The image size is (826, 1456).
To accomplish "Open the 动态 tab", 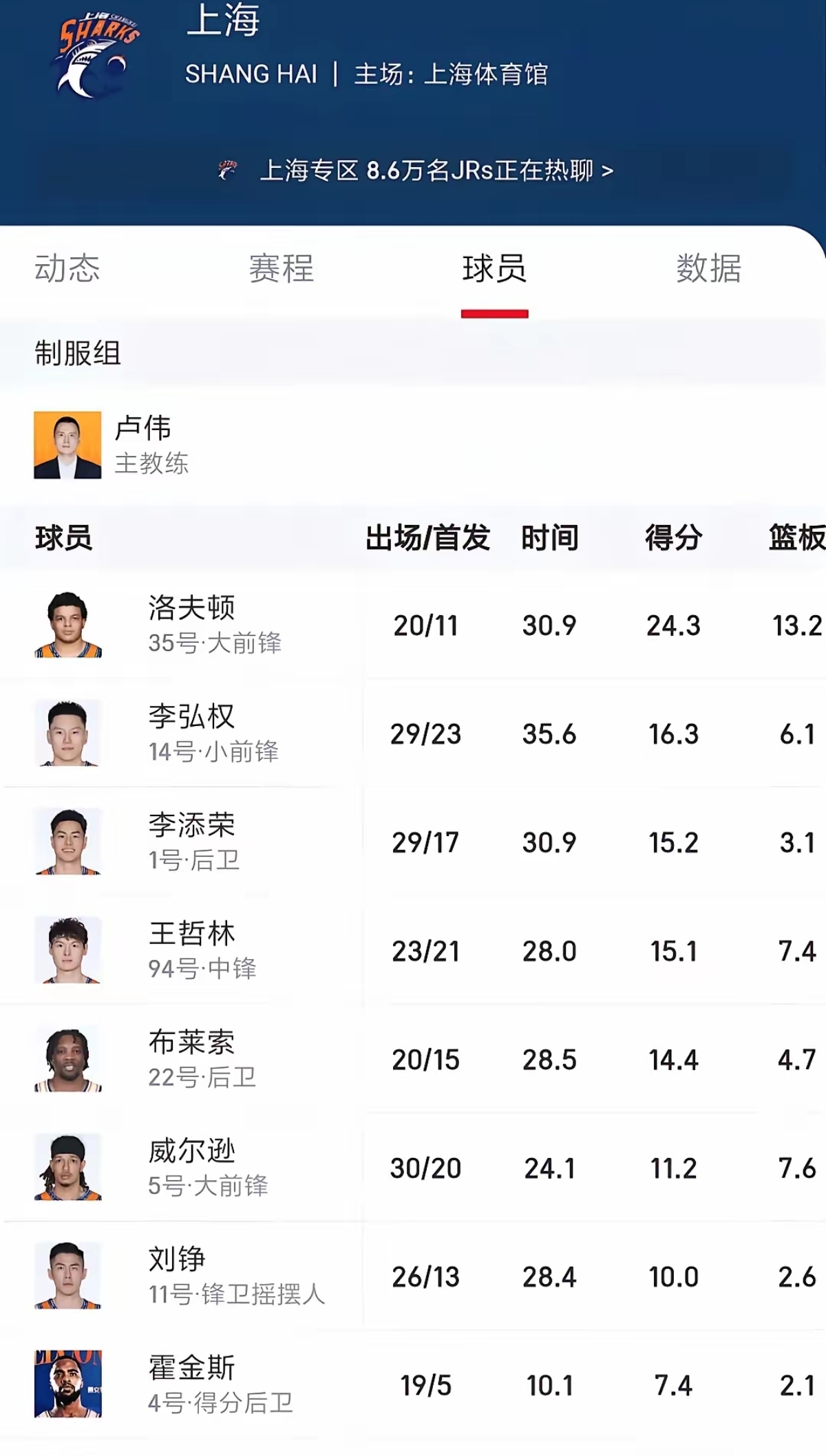I will (66, 271).
